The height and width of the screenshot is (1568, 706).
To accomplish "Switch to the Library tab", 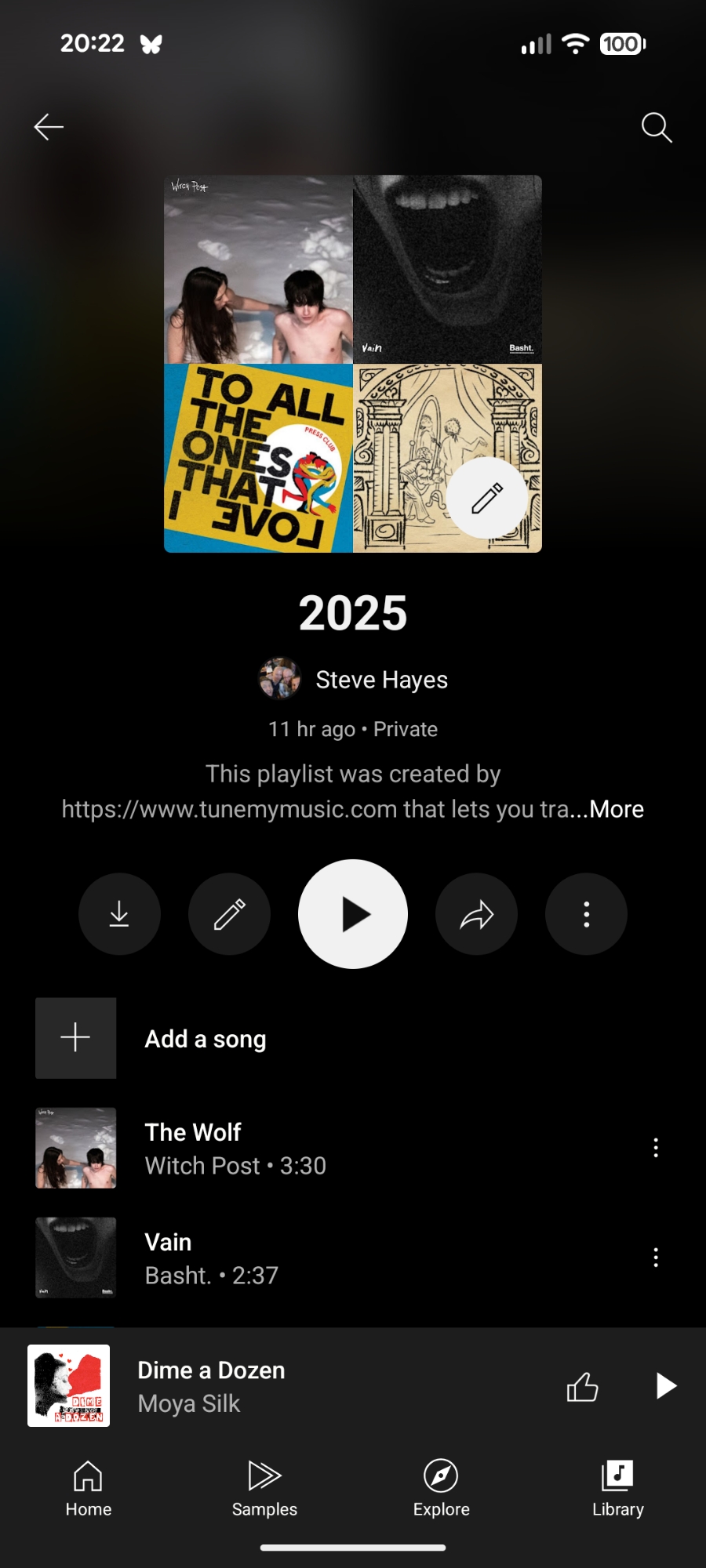I will tap(617, 1488).
